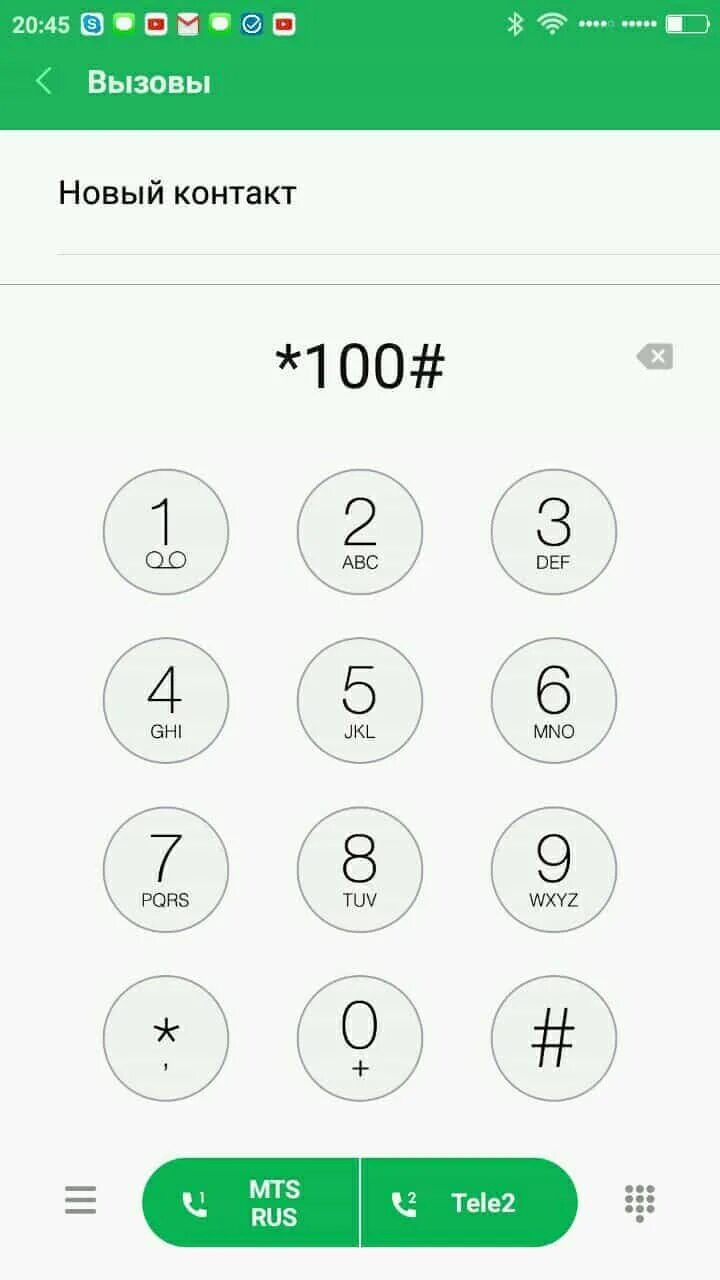Open Новый контакт to save the number

coord(178,193)
